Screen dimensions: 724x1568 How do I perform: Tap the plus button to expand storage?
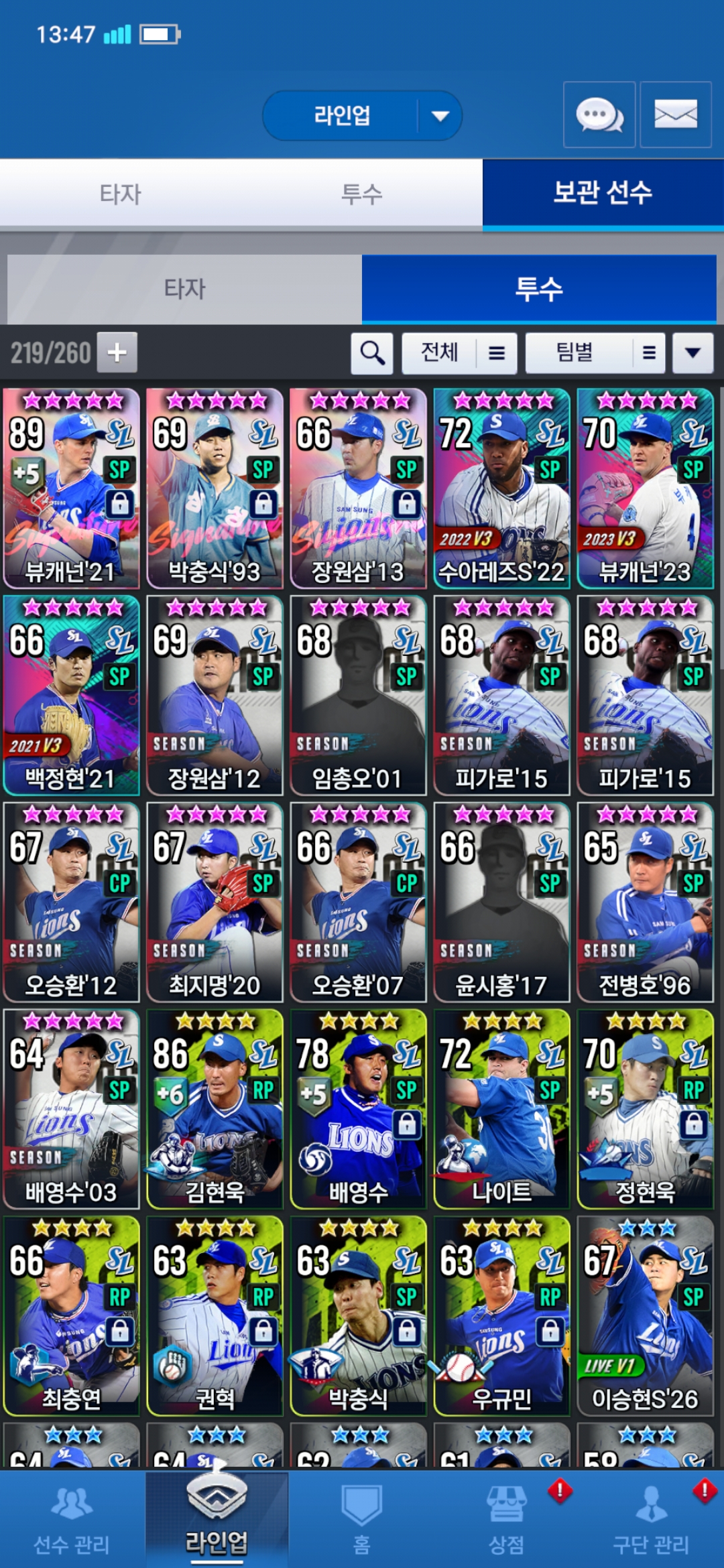117,352
